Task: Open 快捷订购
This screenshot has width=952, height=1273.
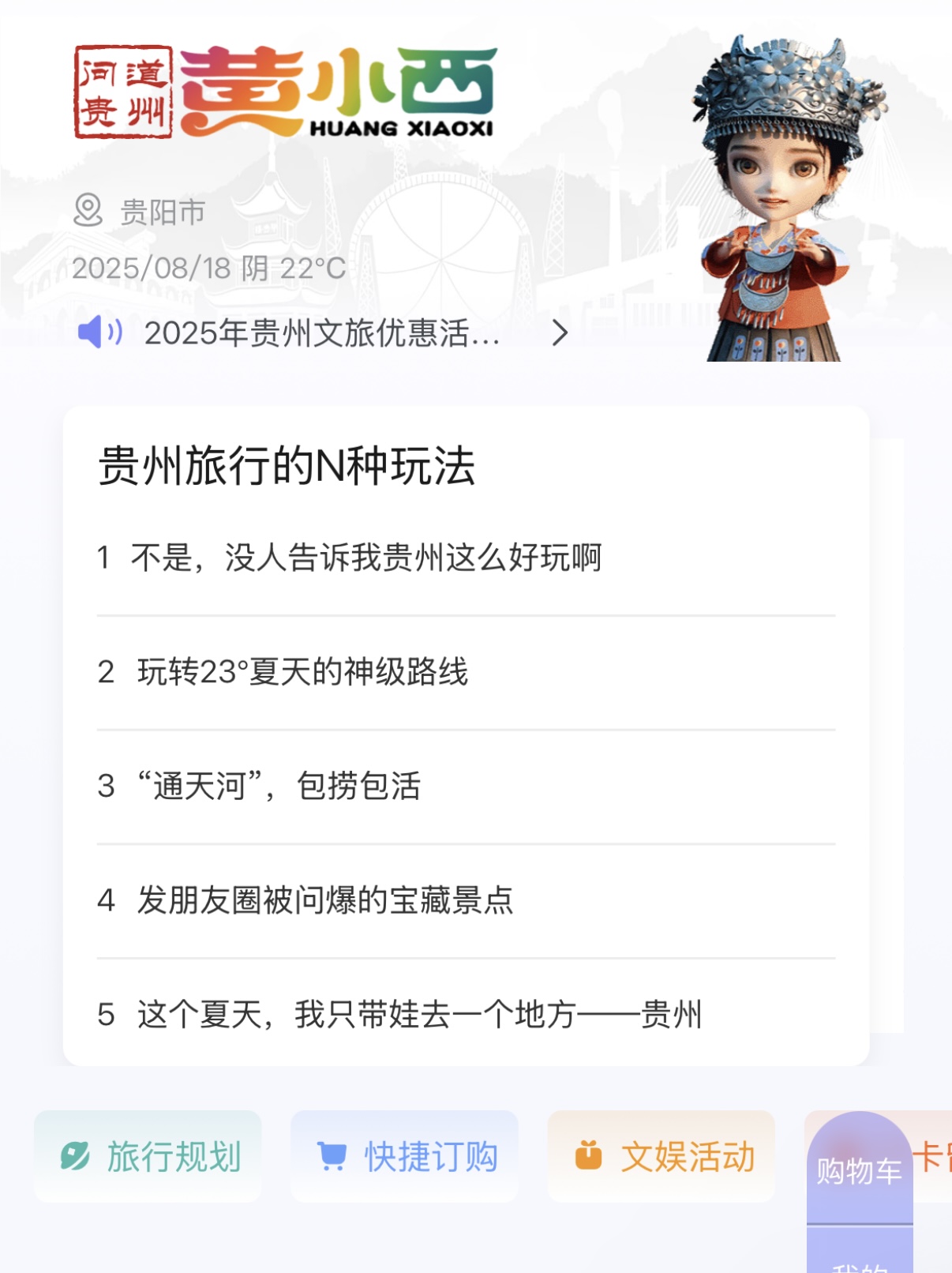Action: coord(405,1156)
